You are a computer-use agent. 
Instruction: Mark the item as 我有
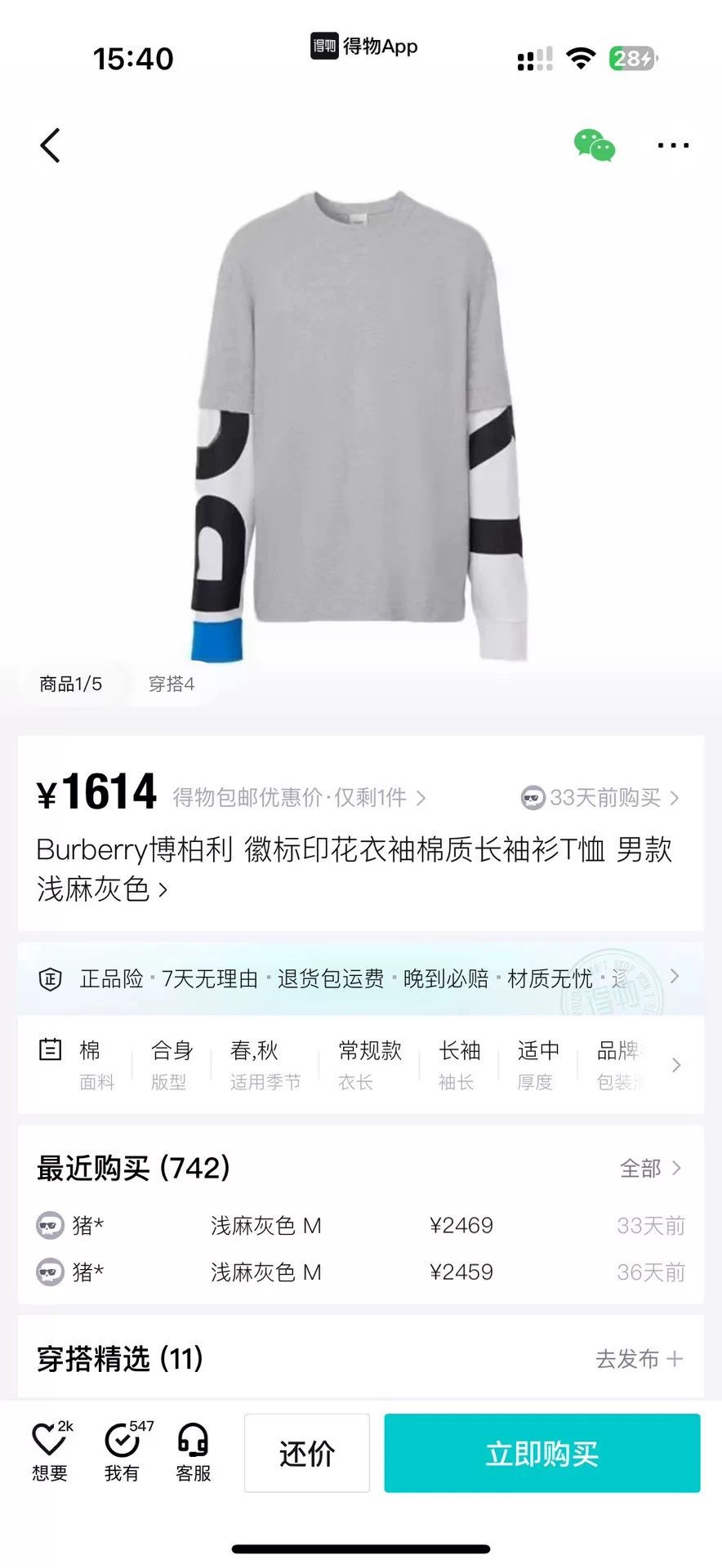click(x=124, y=1451)
